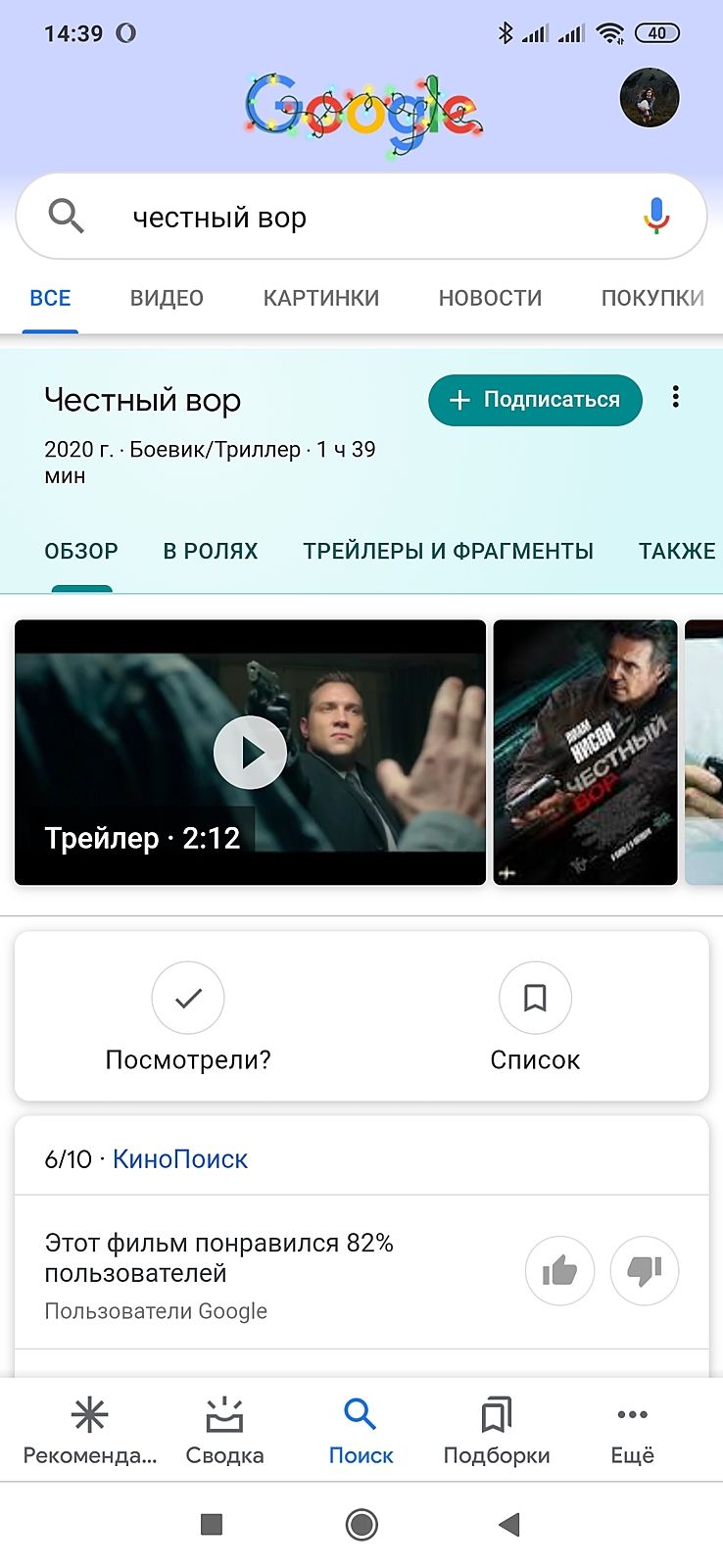This screenshot has height=1568, width=723.
Task: Show the Новости results tab
Action: 490,298
